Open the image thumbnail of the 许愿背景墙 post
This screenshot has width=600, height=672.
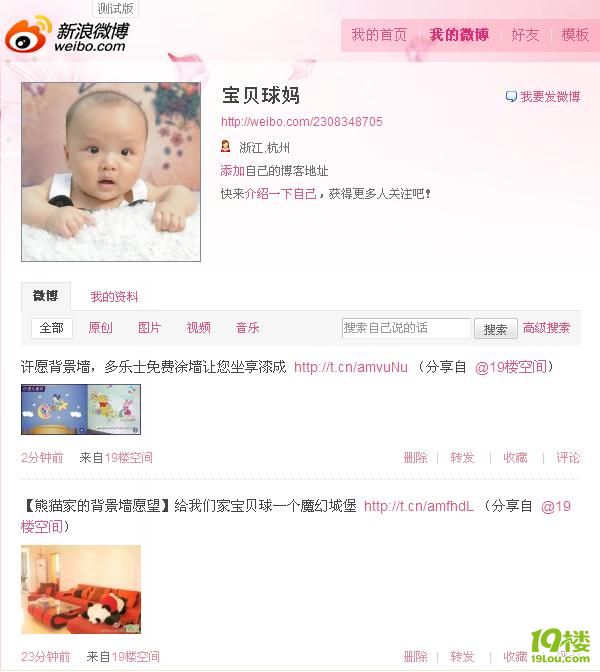point(80,409)
